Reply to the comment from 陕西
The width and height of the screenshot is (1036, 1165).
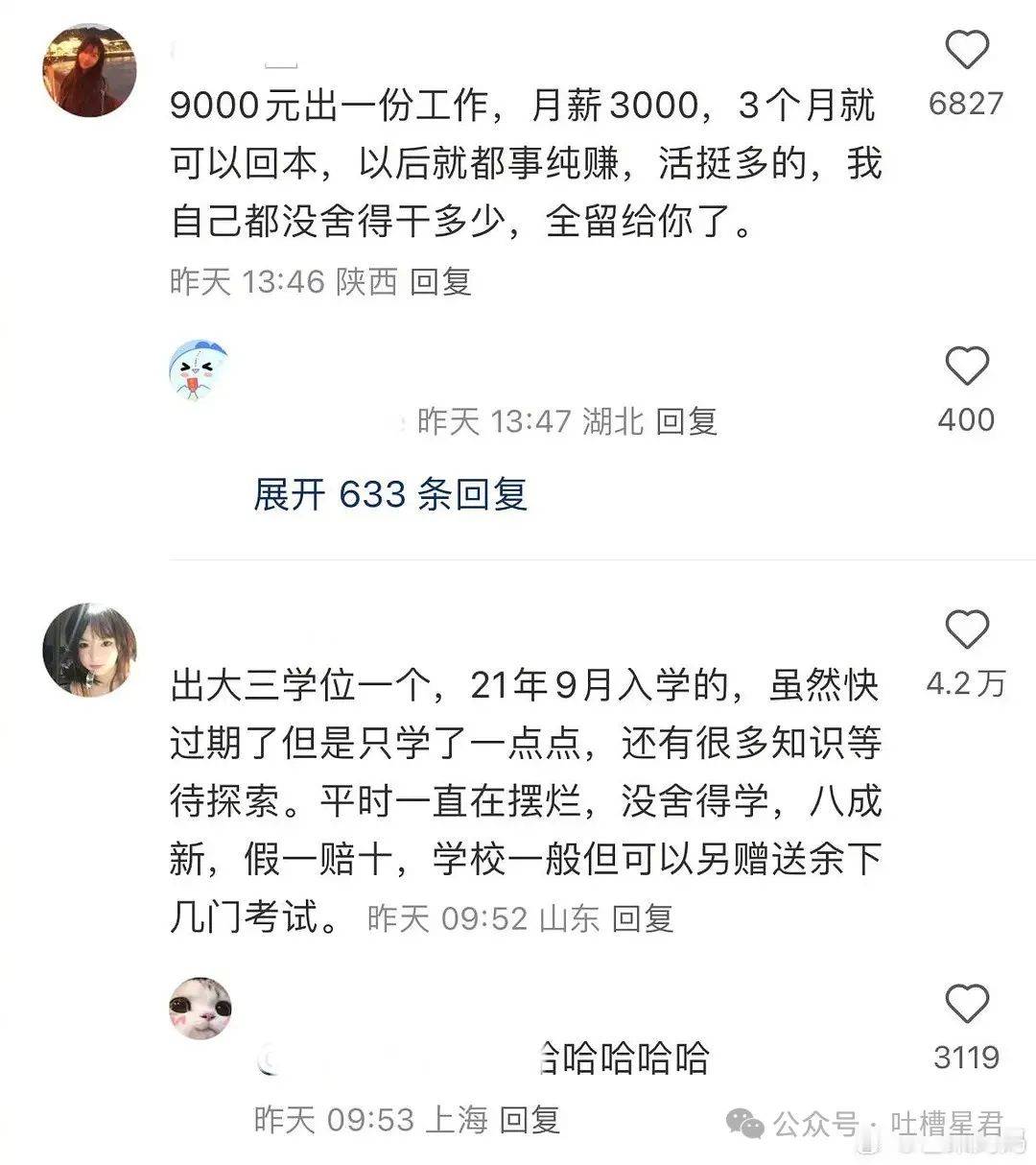440,281
